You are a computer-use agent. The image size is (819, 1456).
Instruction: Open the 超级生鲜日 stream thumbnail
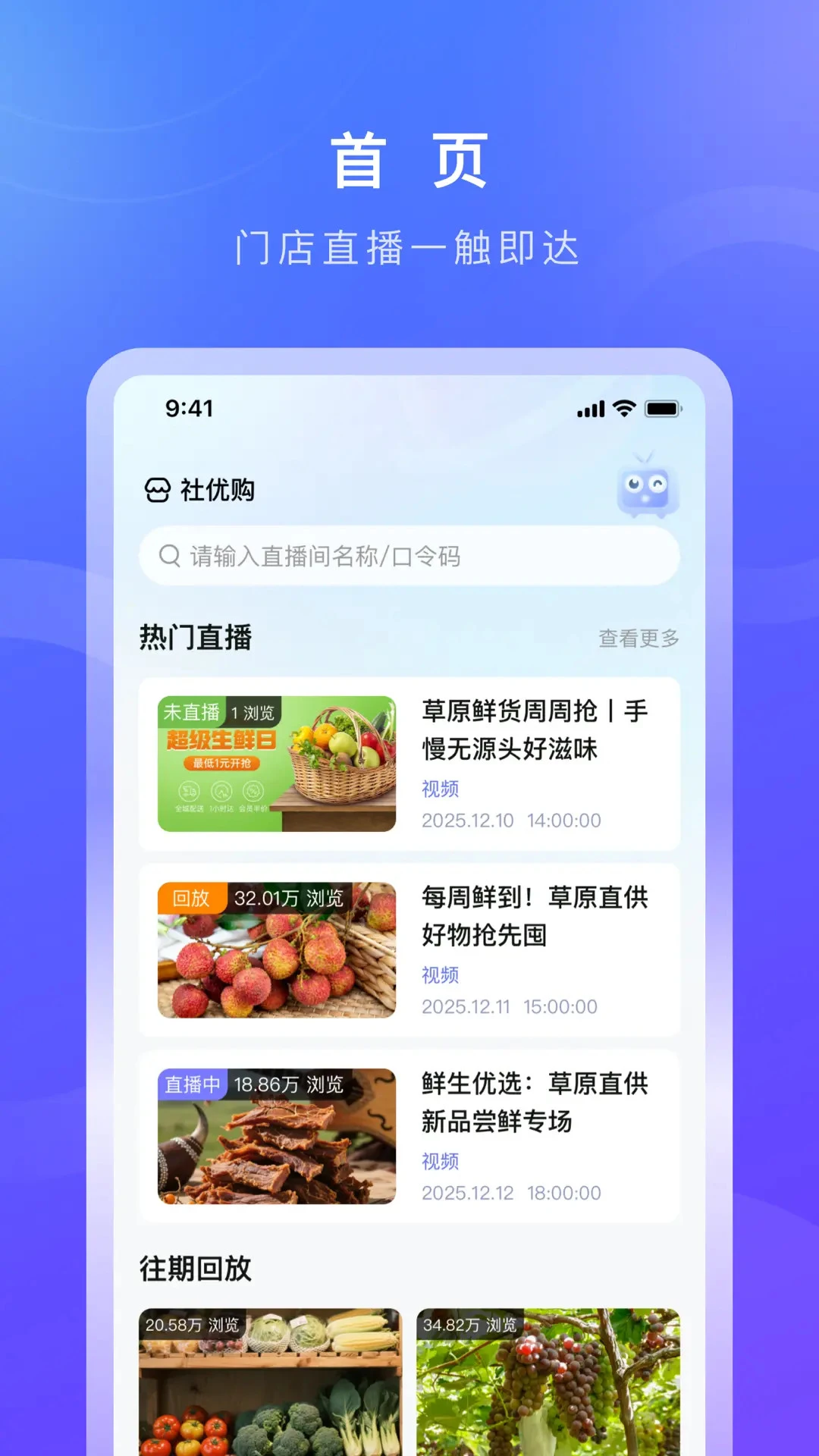[x=277, y=763]
